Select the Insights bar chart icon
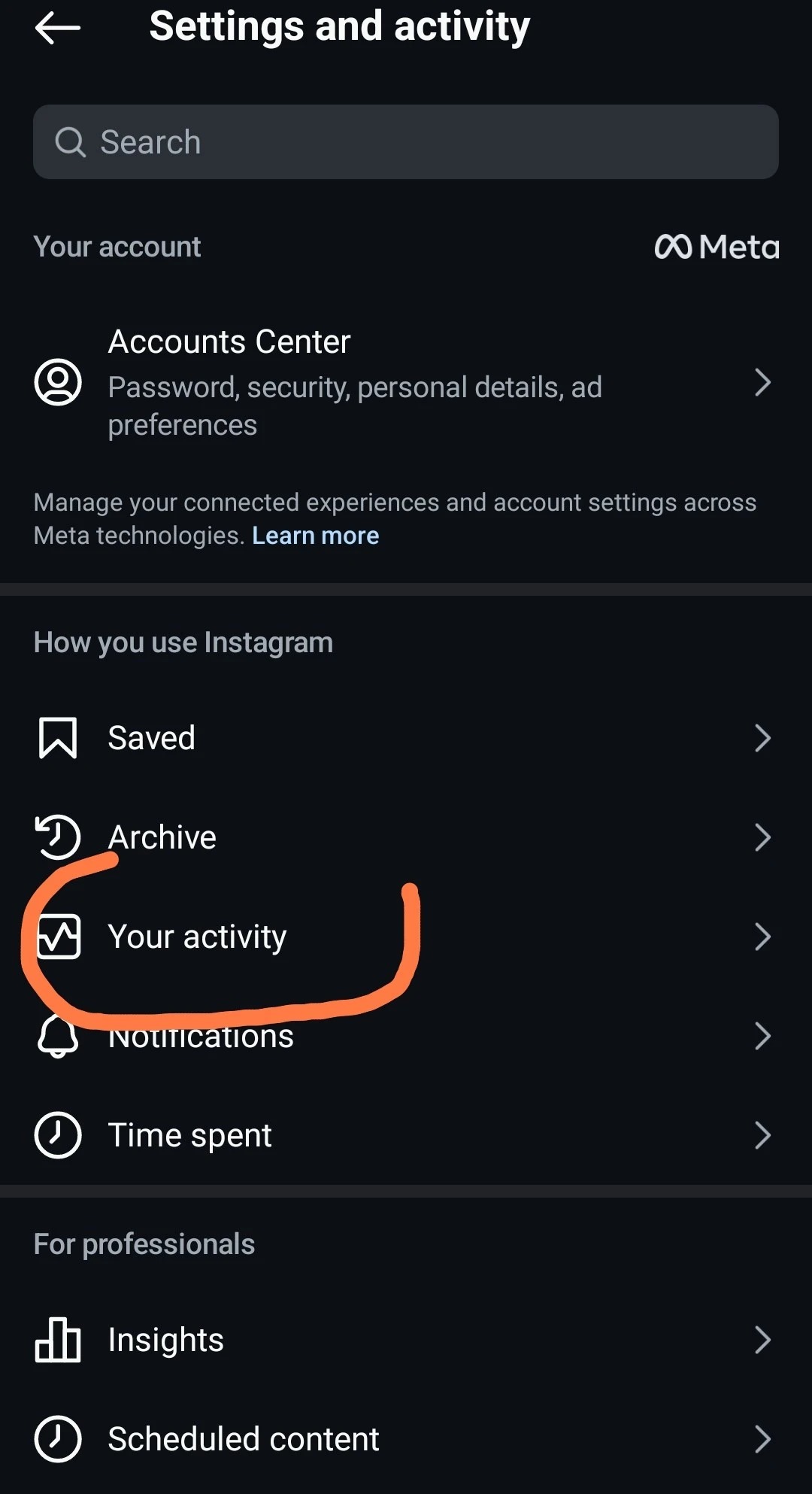The image size is (812, 1494). tap(56, 1339)
